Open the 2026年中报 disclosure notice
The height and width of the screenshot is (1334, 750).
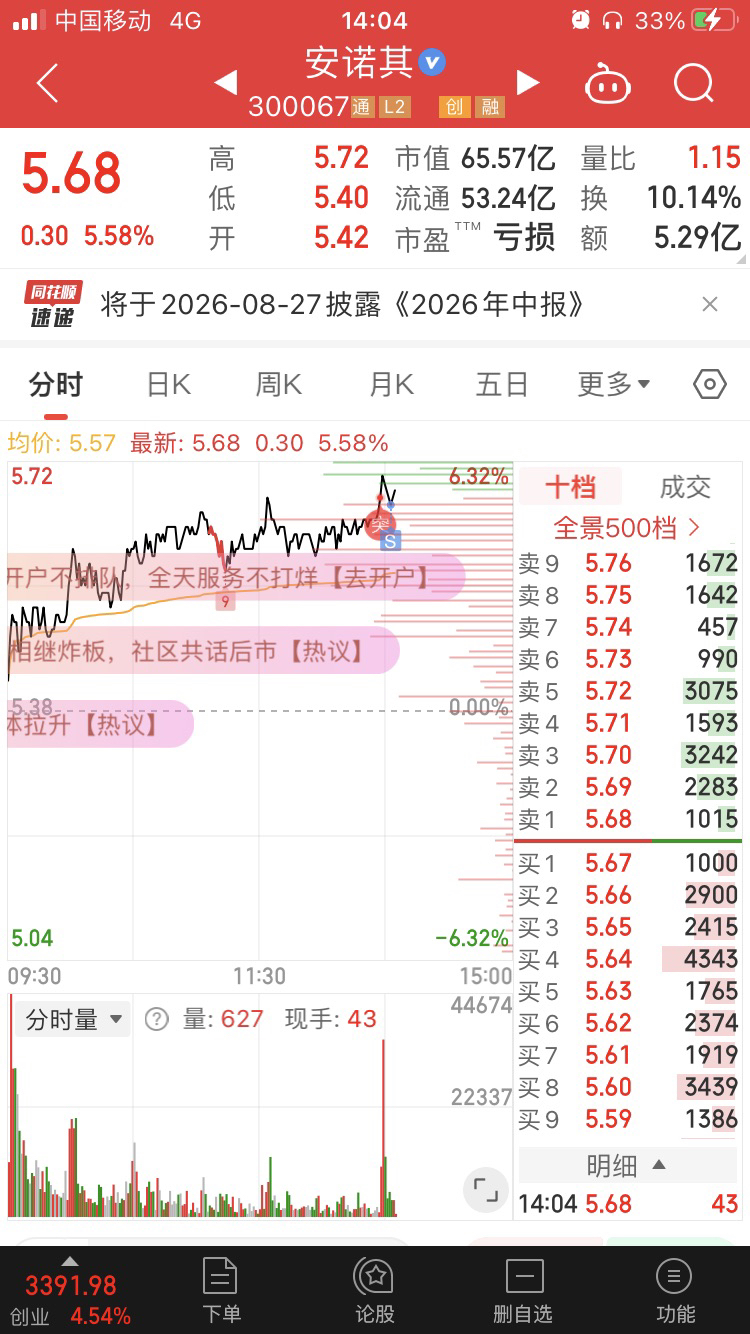click(x=342, y=305)
